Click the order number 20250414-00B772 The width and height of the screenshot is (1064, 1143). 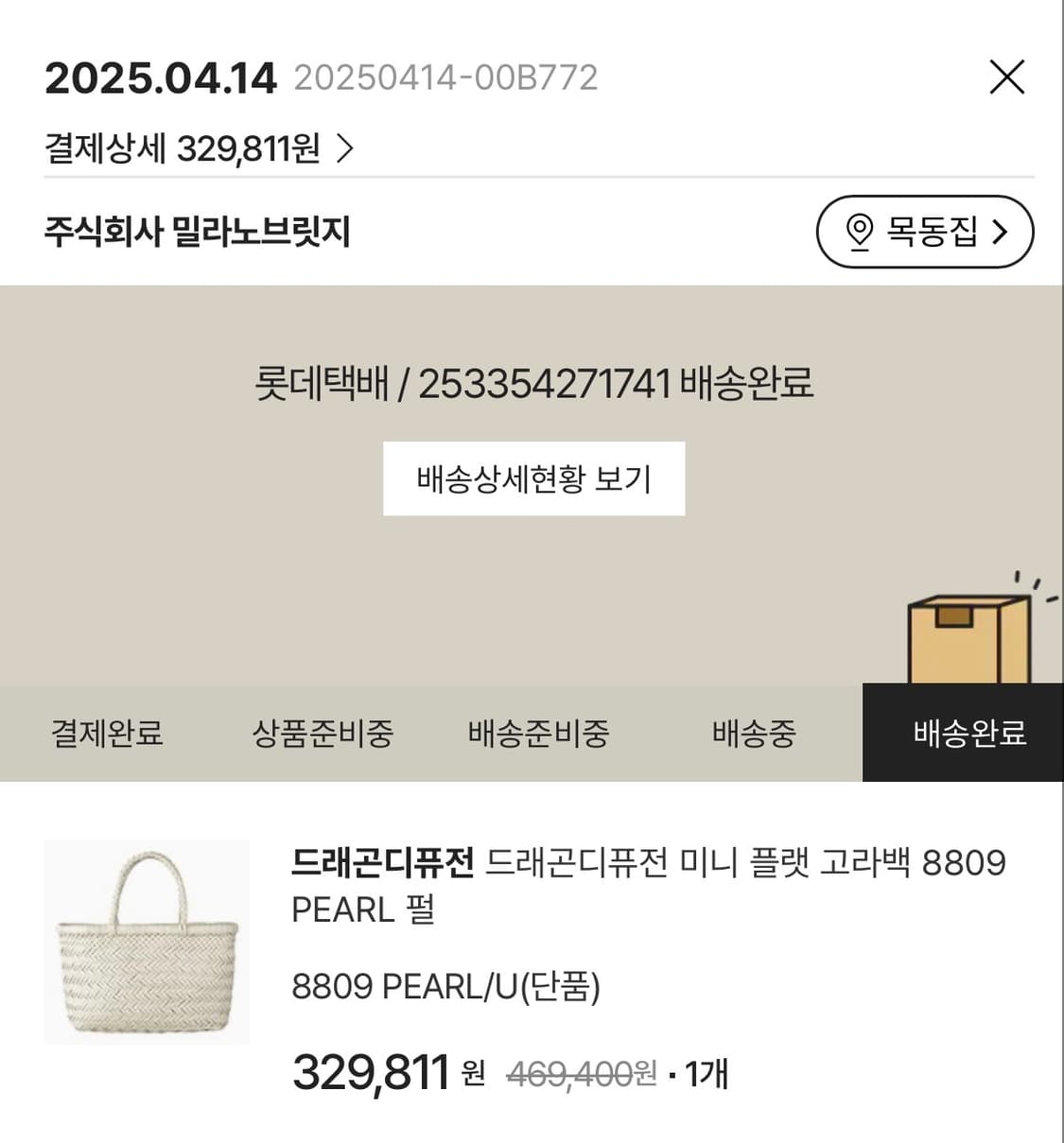pyautogui.click(x=445, y=78)
